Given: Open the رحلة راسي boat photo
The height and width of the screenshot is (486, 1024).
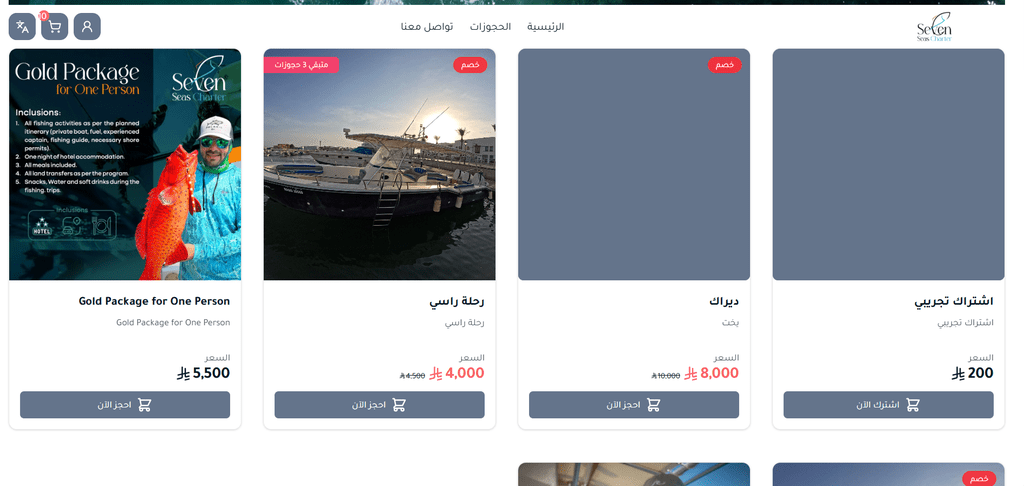Looking at the screenshot, I should pos(379,165).
